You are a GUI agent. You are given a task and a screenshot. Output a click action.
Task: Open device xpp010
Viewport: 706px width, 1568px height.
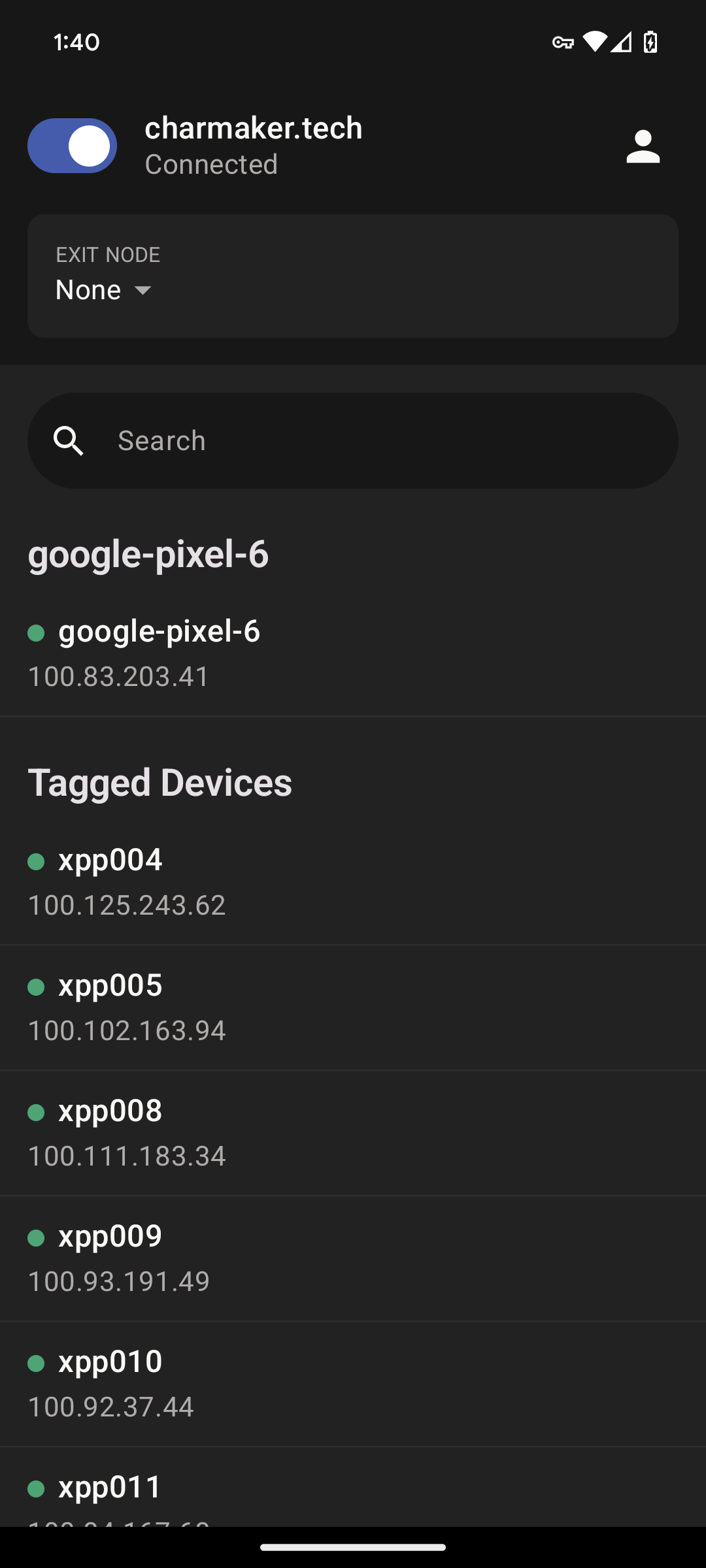click(353, 1384)
